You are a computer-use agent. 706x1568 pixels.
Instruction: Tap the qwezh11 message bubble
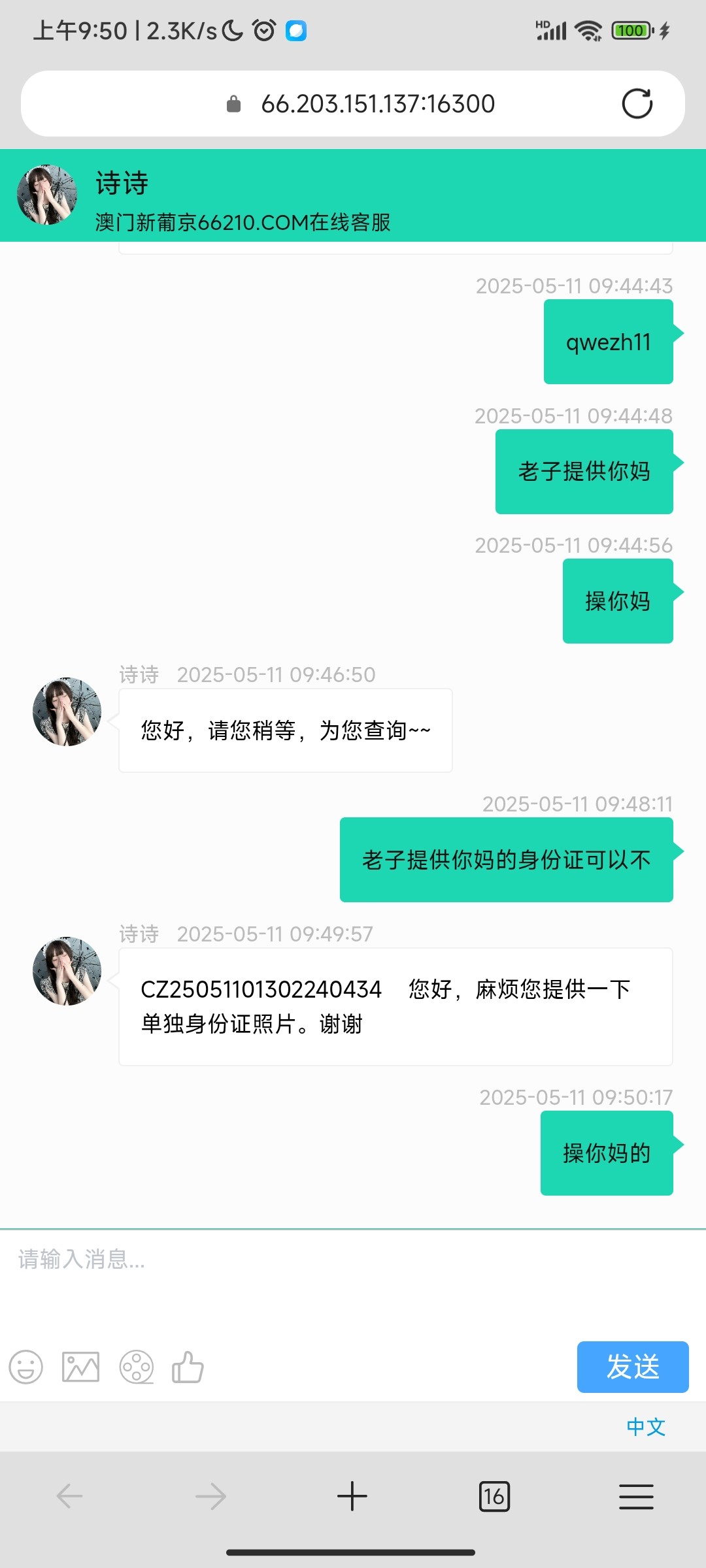[607, 340]
